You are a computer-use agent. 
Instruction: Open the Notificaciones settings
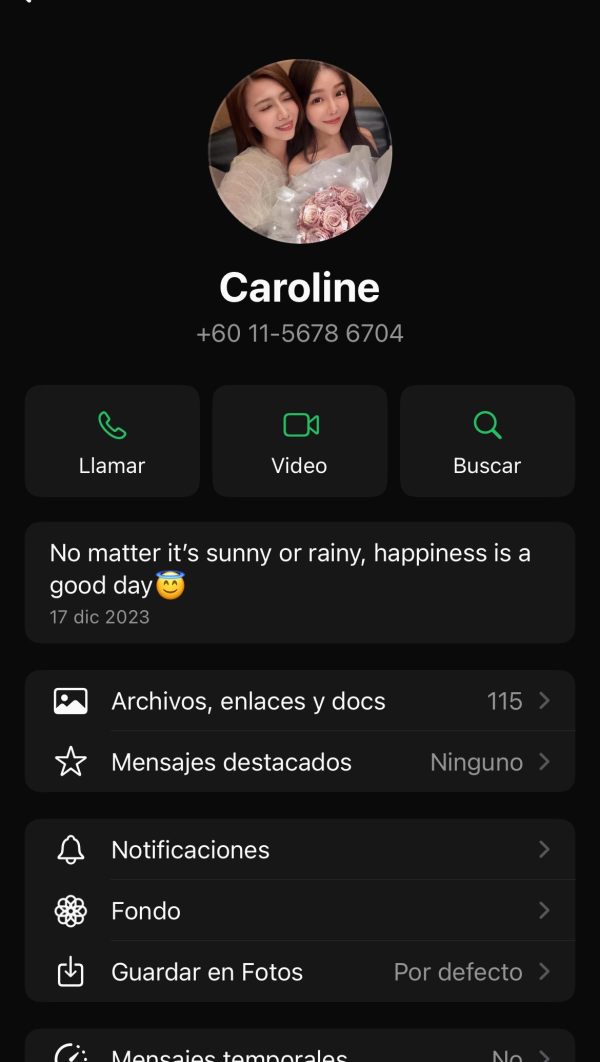pyautogui.click(x=300, y=849)
